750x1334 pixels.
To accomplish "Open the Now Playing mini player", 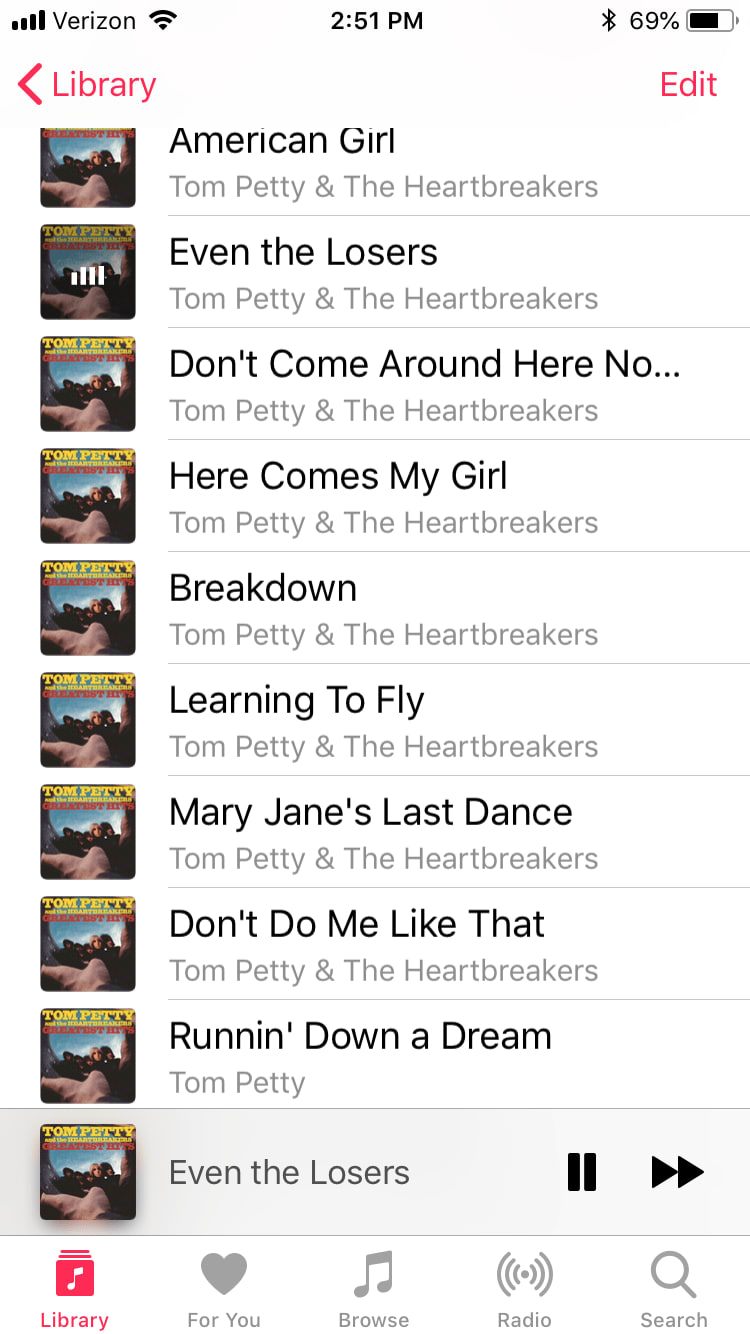I will pyautogui.click(x=290, y=1172).
